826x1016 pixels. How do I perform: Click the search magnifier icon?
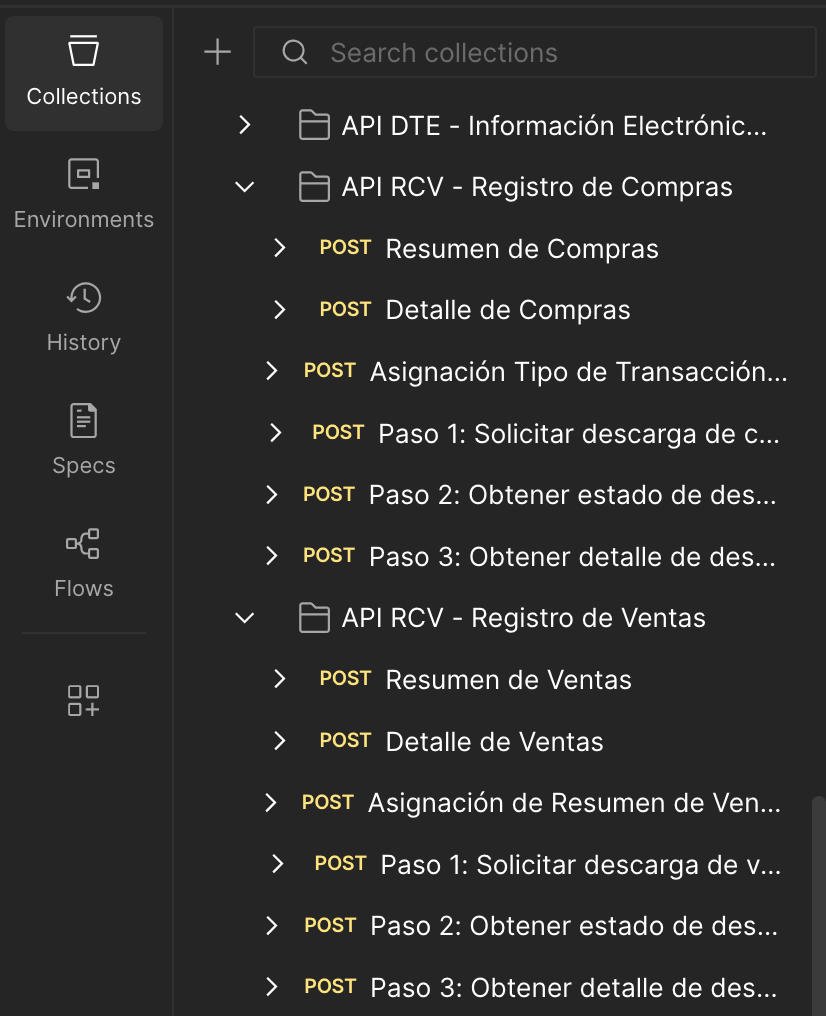pyautogui.click(x=295, y=52)
